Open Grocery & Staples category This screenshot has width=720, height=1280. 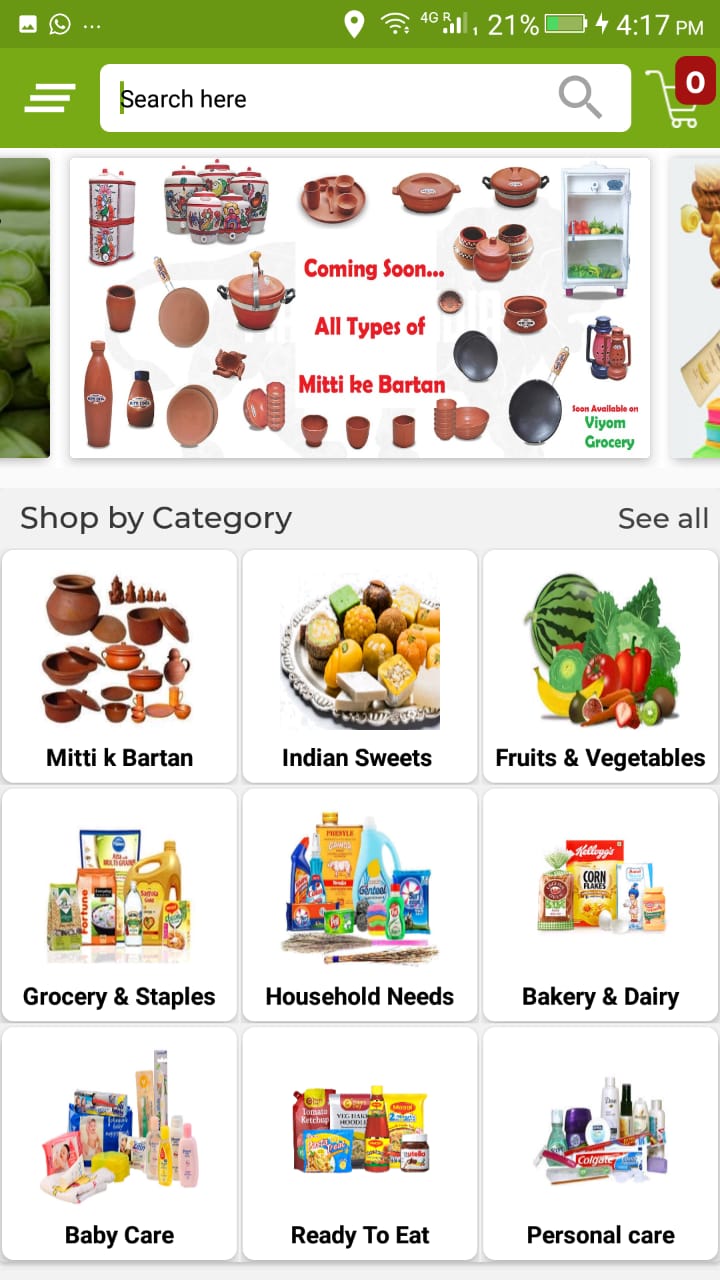click(x=120, y=904)
